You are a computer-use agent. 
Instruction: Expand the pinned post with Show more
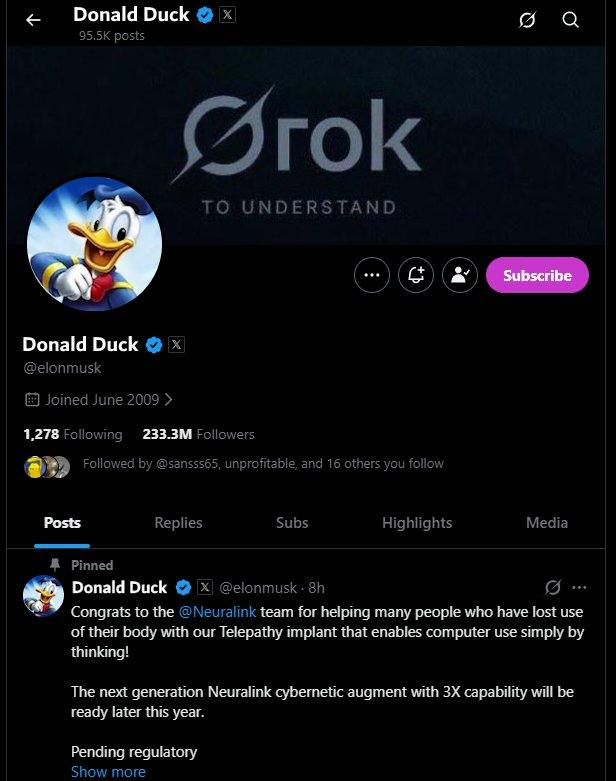pos(108,771)
